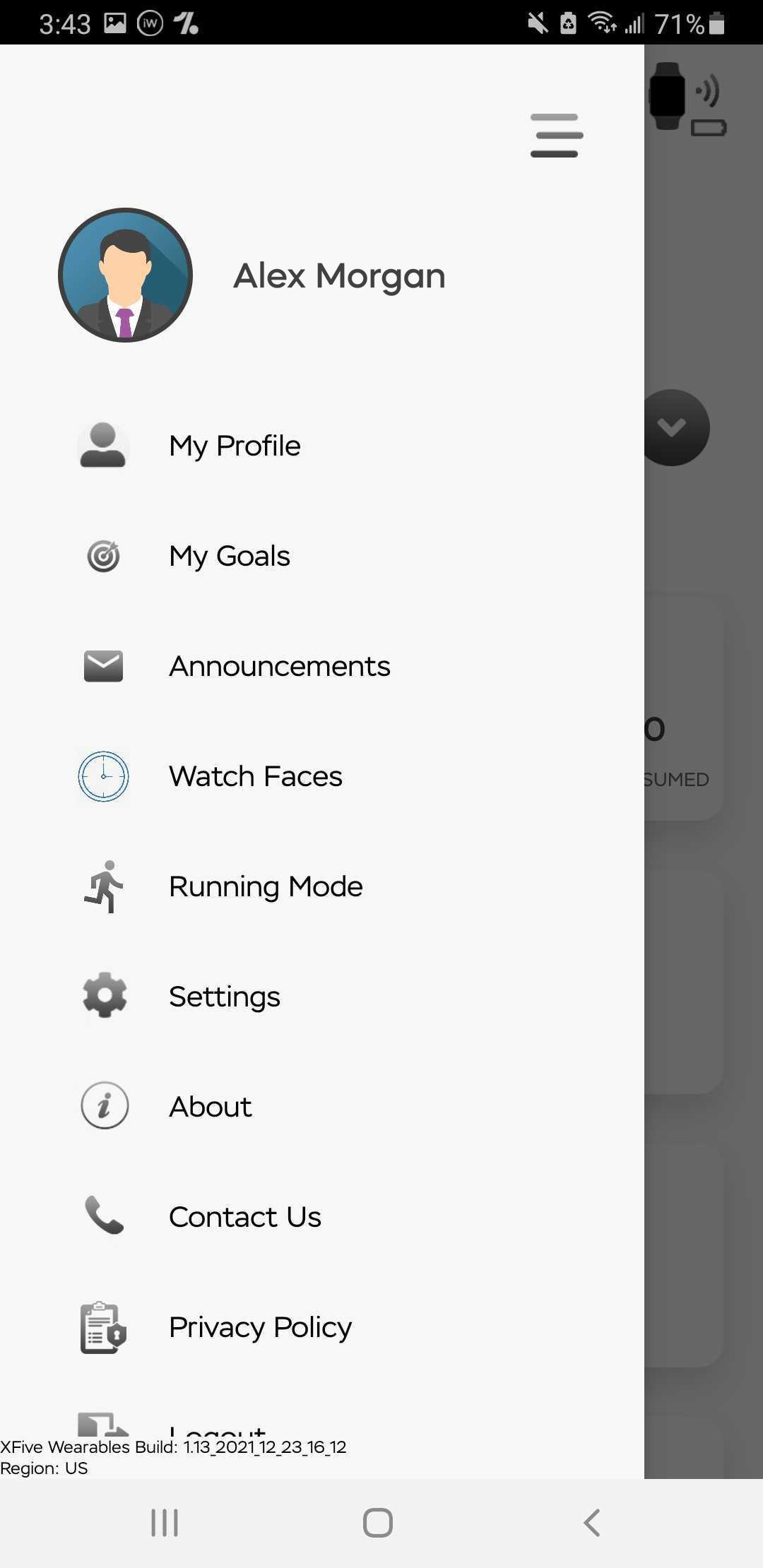Tap Alex Morgan's profile picture
The width and height of the screenshot is (763, 1568).
(x=126, y=275)
